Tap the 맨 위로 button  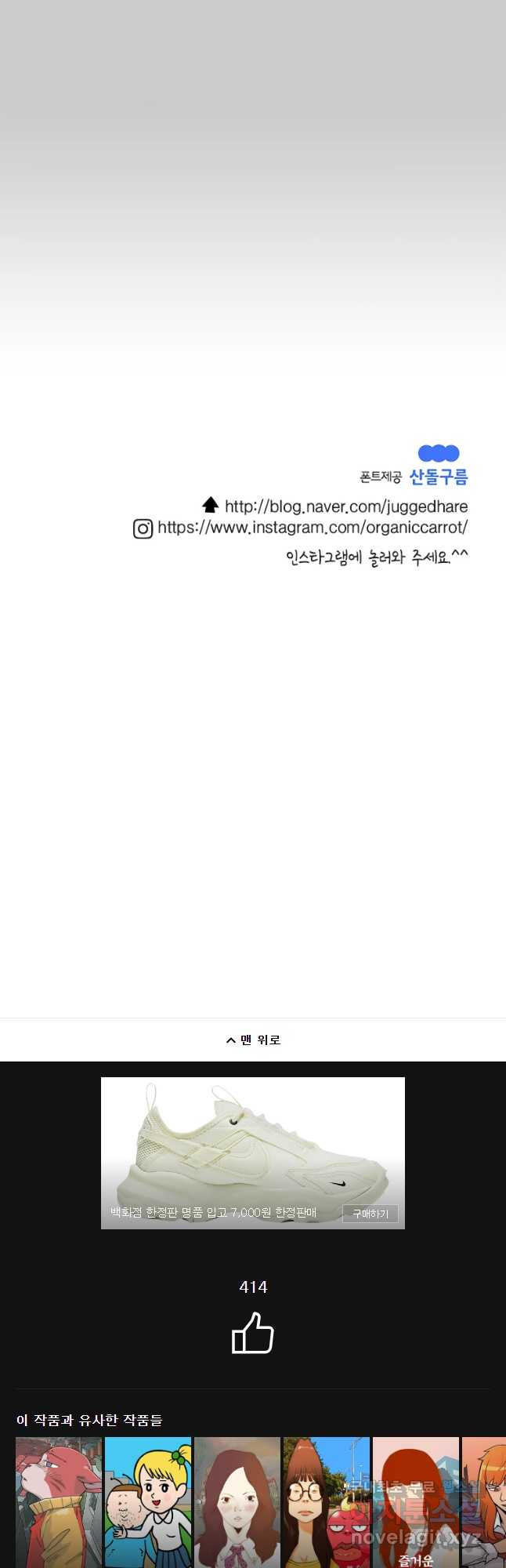coord(253,1040)
